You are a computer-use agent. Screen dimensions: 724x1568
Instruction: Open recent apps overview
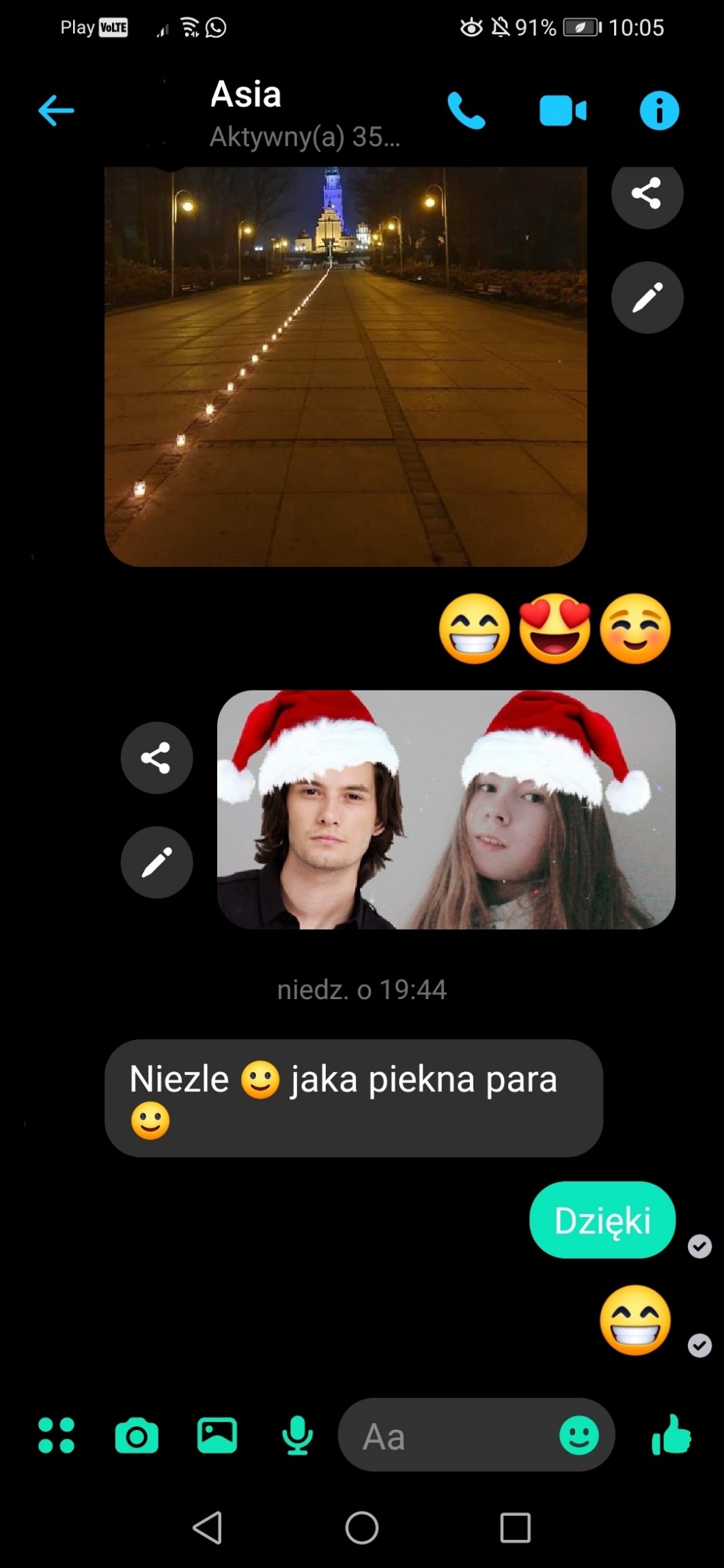click(x=515, y=1528)
